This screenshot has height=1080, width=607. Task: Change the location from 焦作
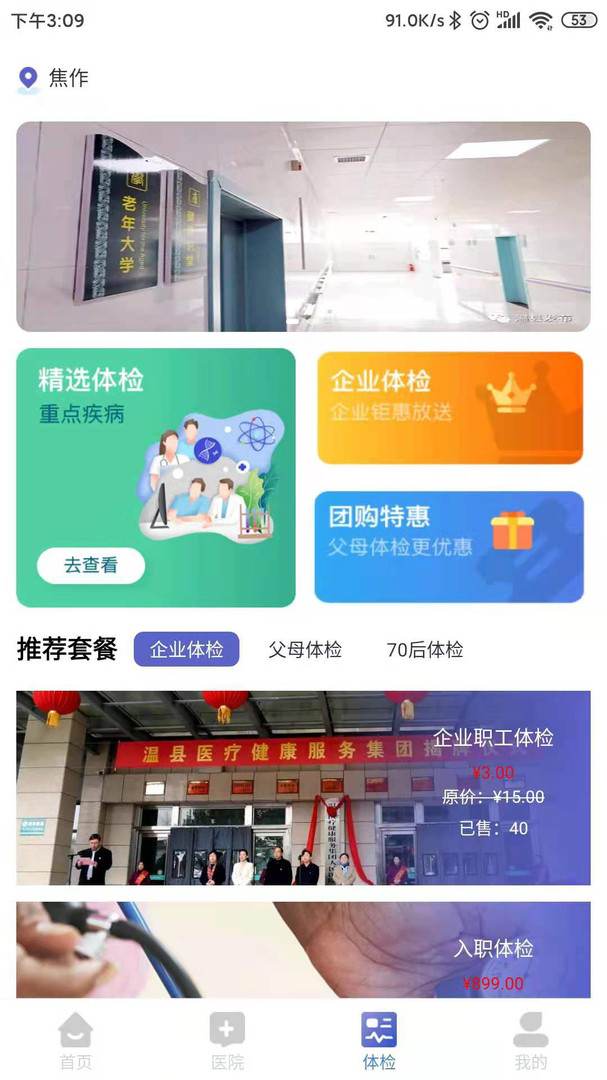(x=55, y=78)
